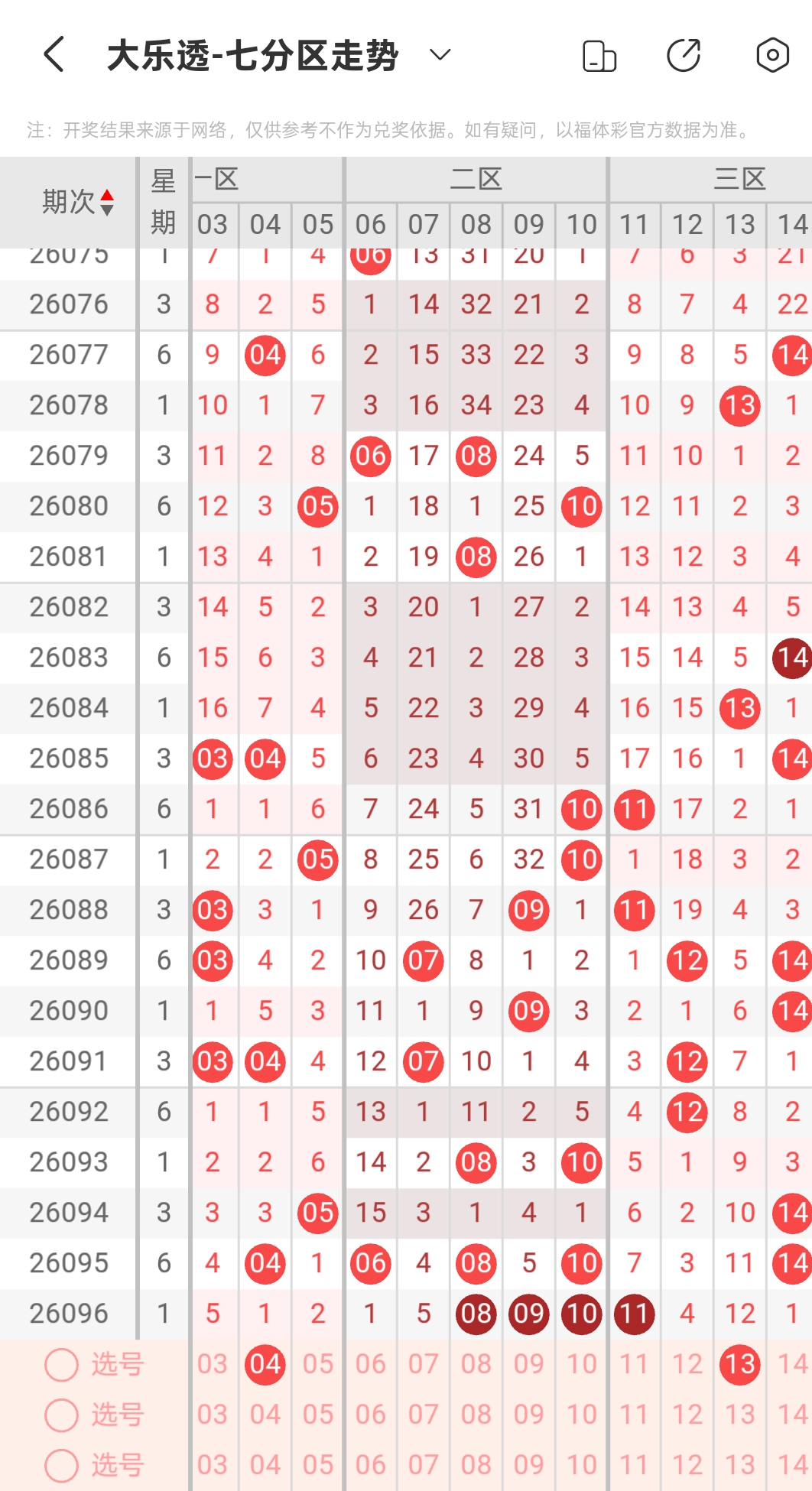Share this trend chart

tap(684, 55)
